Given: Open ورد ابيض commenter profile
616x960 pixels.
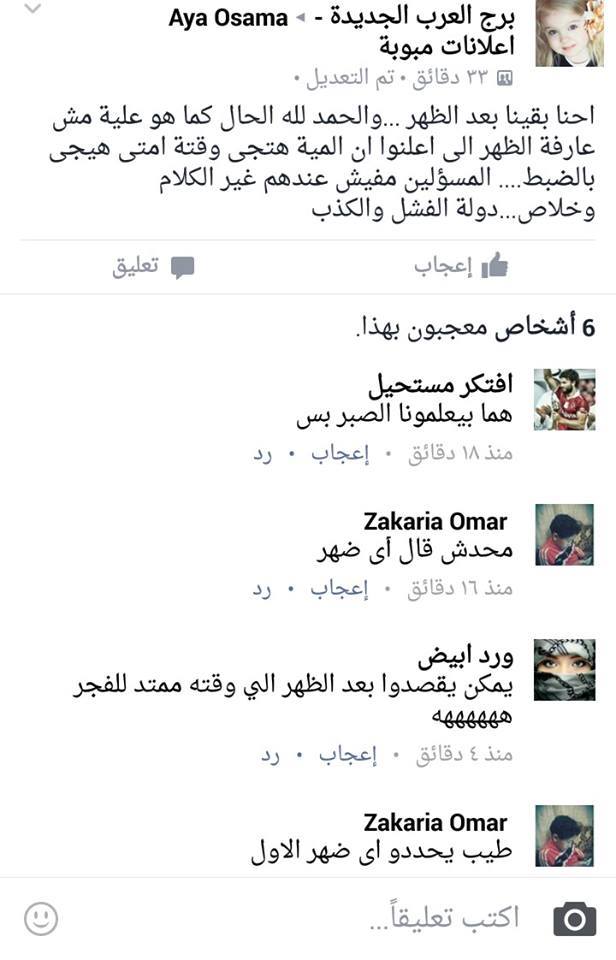Looking at the screenshot, I should coord(564,671).
